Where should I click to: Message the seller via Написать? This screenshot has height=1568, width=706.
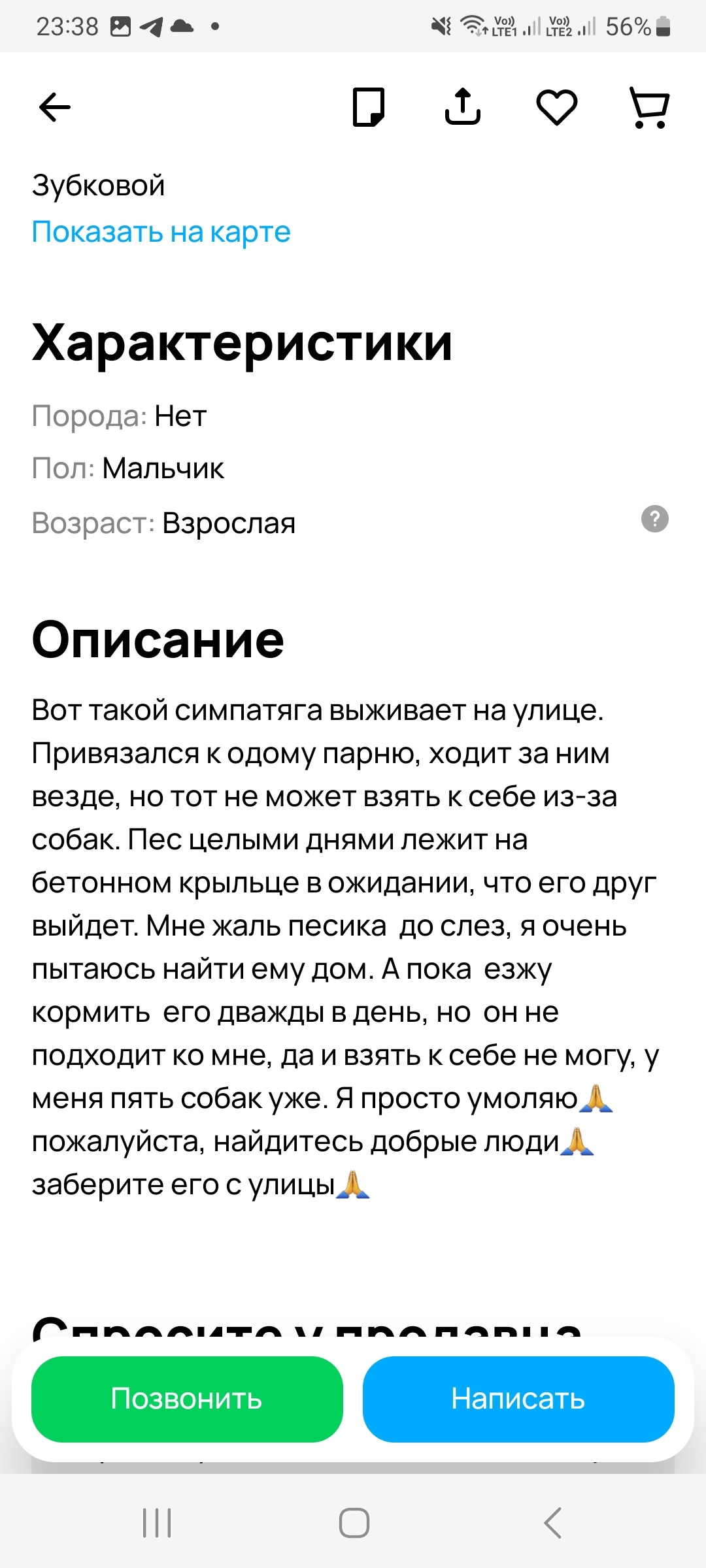tap(518, 1399)
